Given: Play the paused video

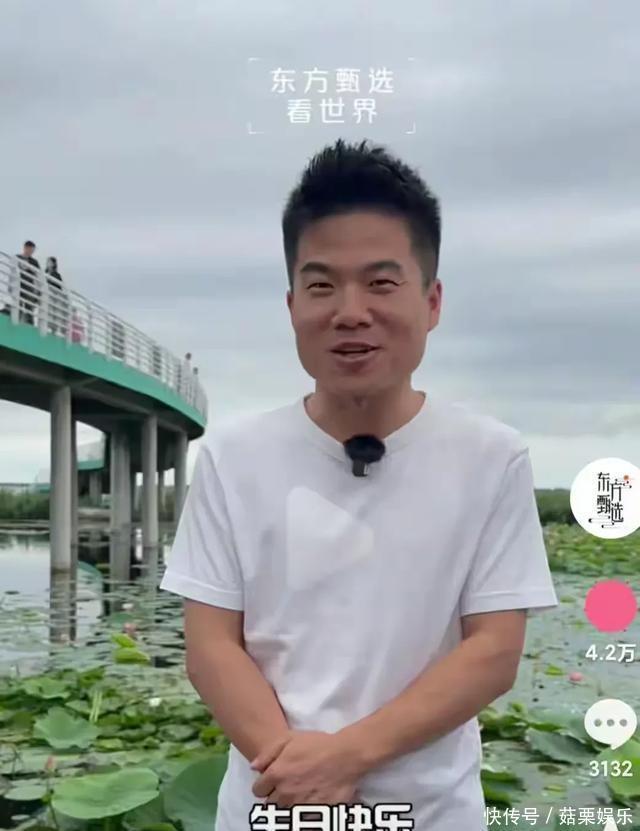Looking at the screenshot, I should click(x=328, y=538).
